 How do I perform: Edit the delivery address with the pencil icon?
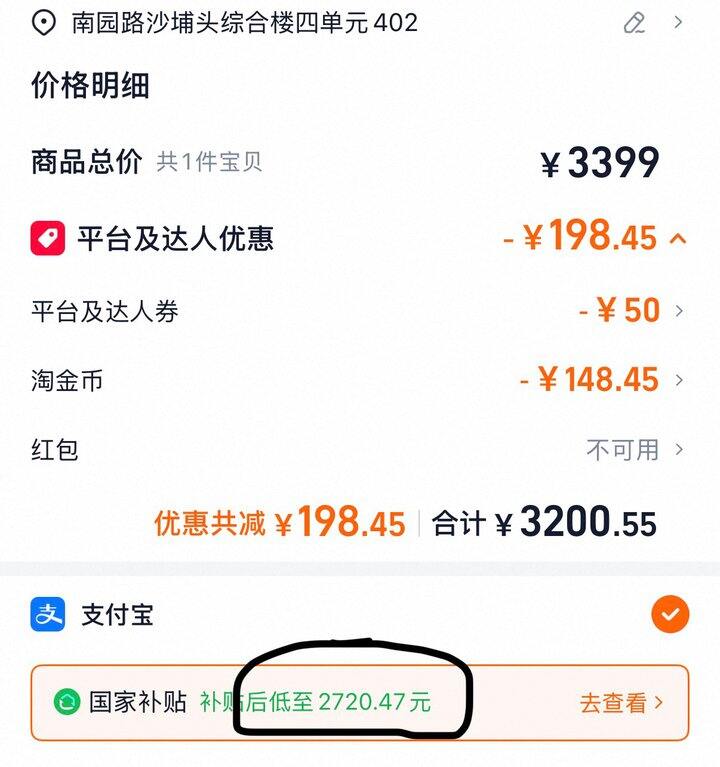634,23
